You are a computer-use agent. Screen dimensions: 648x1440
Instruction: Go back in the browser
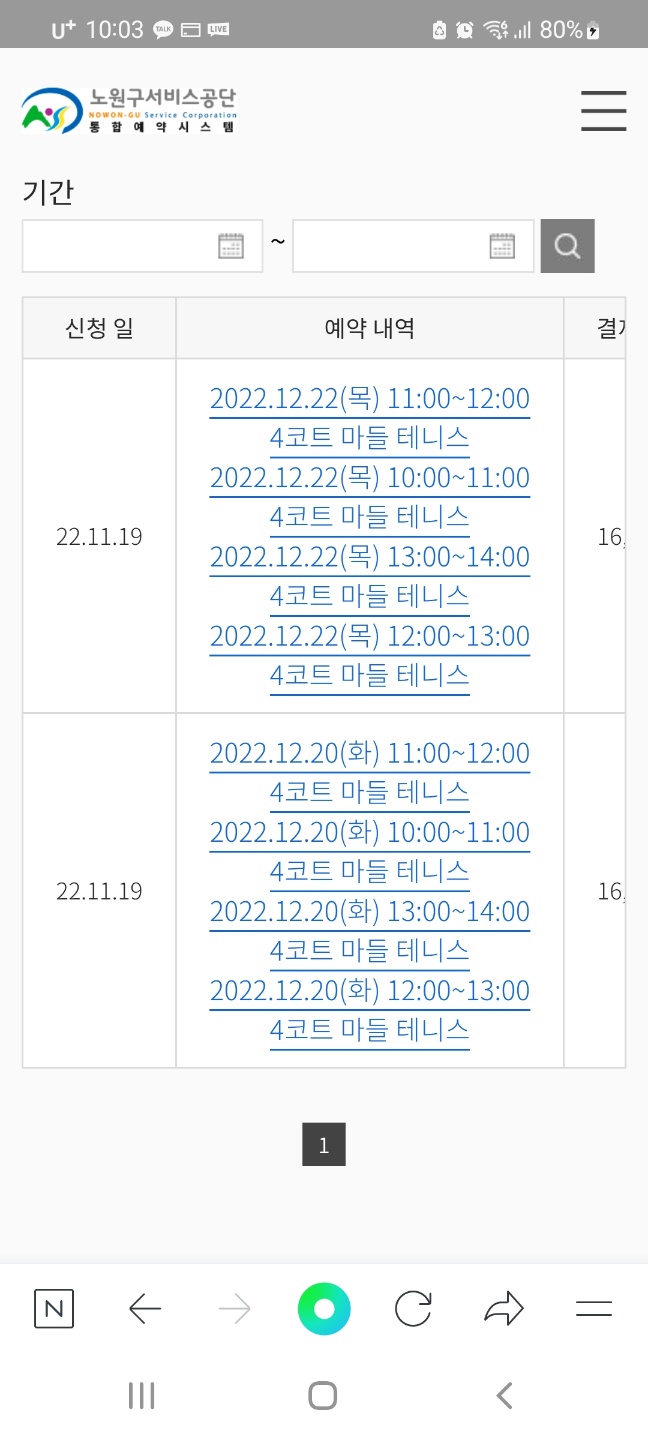(x=145, y=1308)
